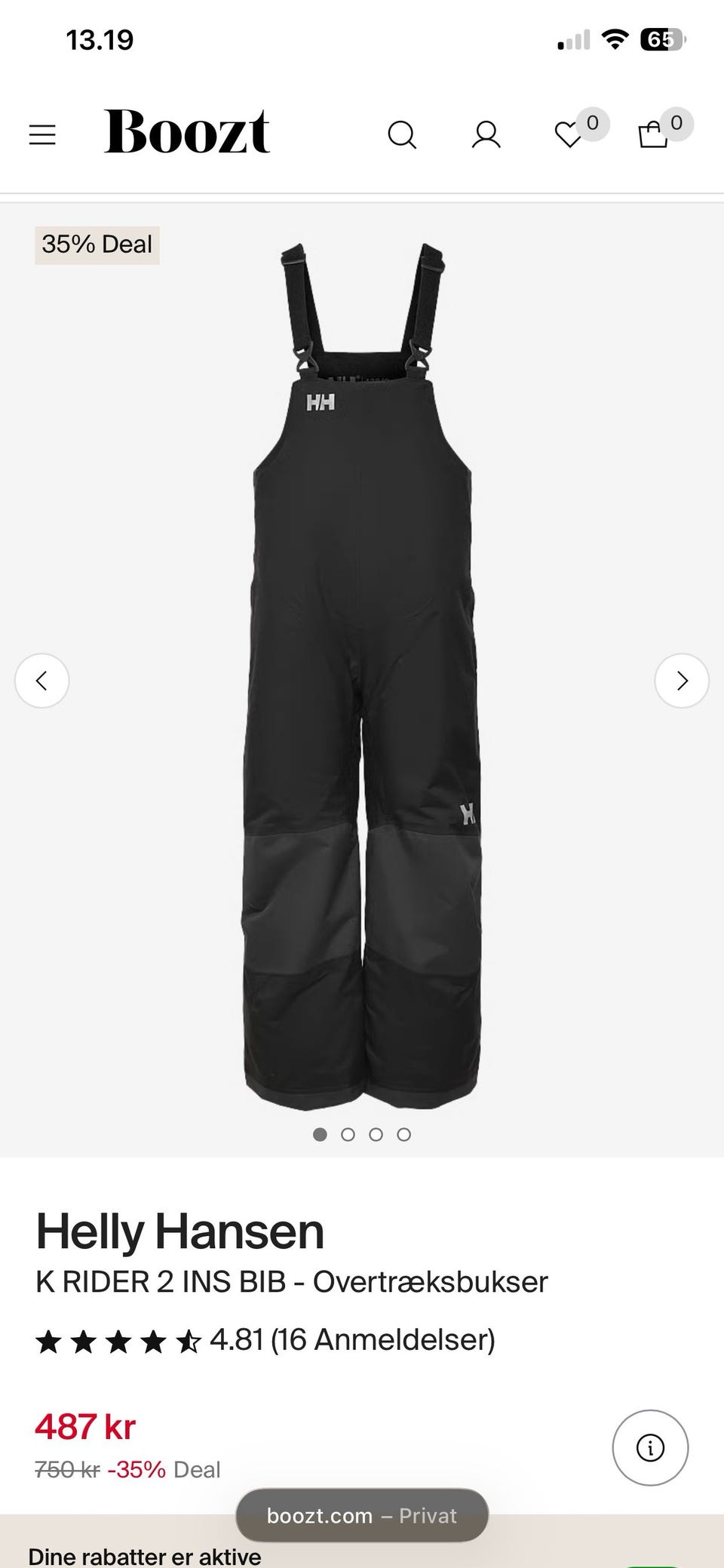Screen dimensions: 724x1568
Task: View the wishlist heart
Action: pos(569,135)
